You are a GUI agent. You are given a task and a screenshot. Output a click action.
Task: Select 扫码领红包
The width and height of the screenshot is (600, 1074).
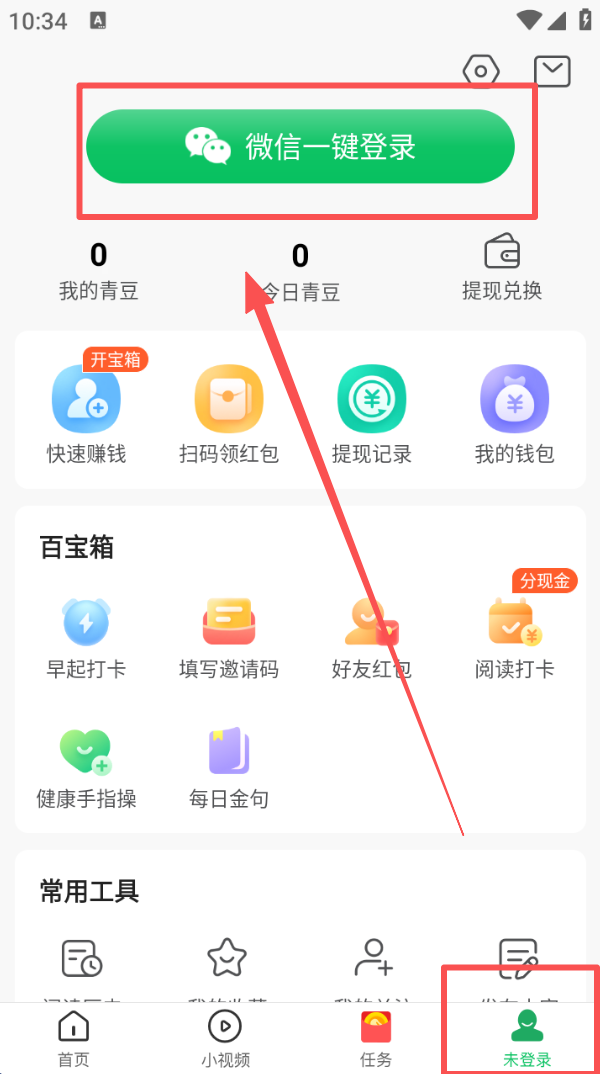point(229,414)
